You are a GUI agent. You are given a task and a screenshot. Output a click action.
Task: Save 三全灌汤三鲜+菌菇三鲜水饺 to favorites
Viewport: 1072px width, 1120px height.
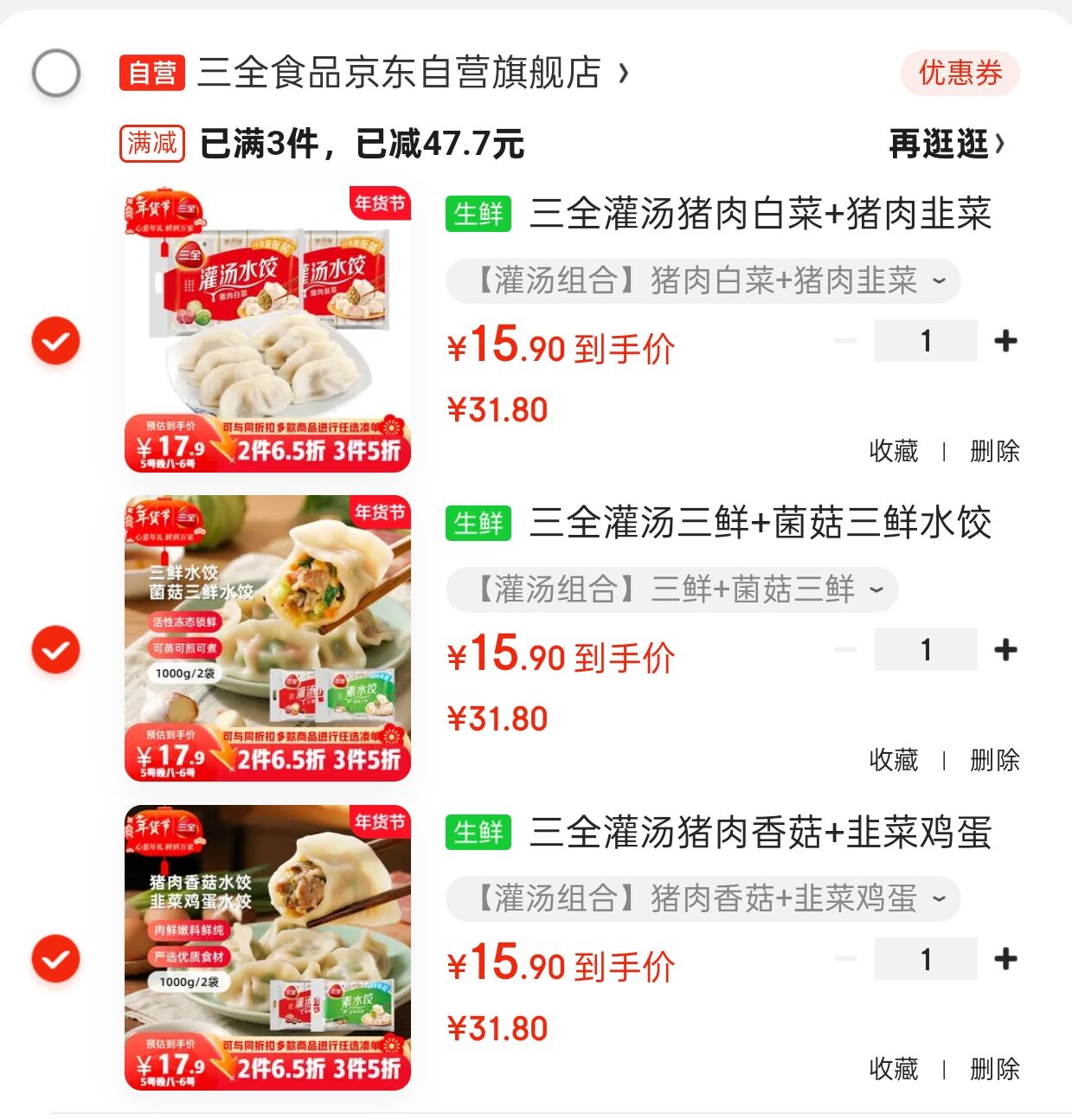coord(893,760)
